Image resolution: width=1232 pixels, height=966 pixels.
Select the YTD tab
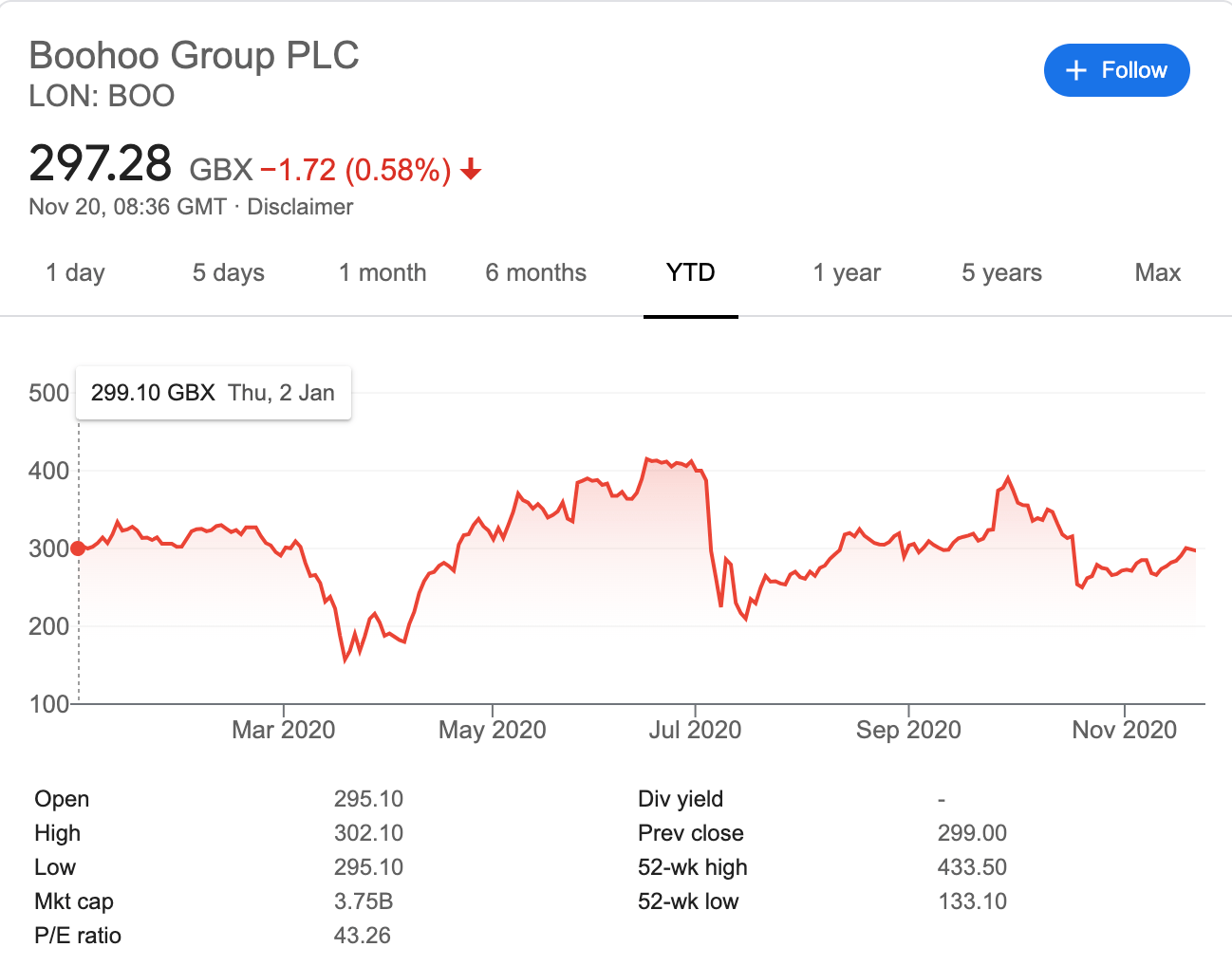pos(690,273)
